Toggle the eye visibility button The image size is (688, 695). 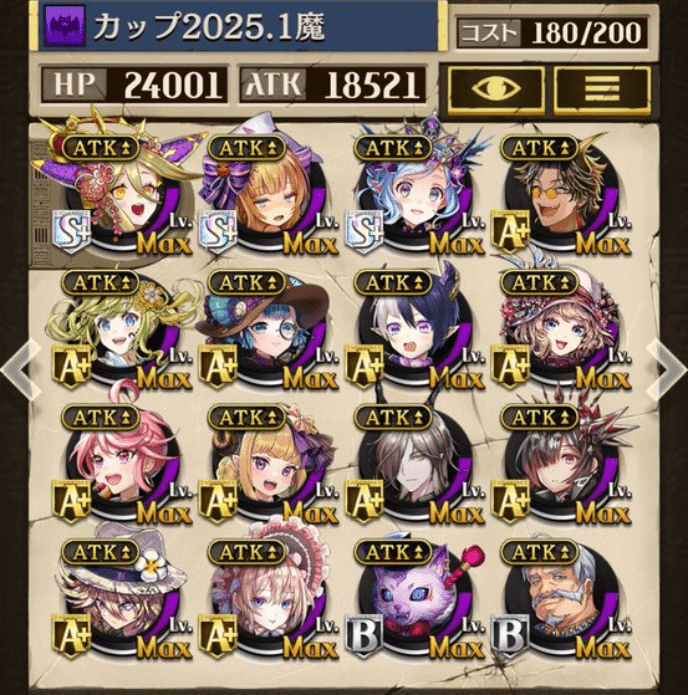[495, 91]
